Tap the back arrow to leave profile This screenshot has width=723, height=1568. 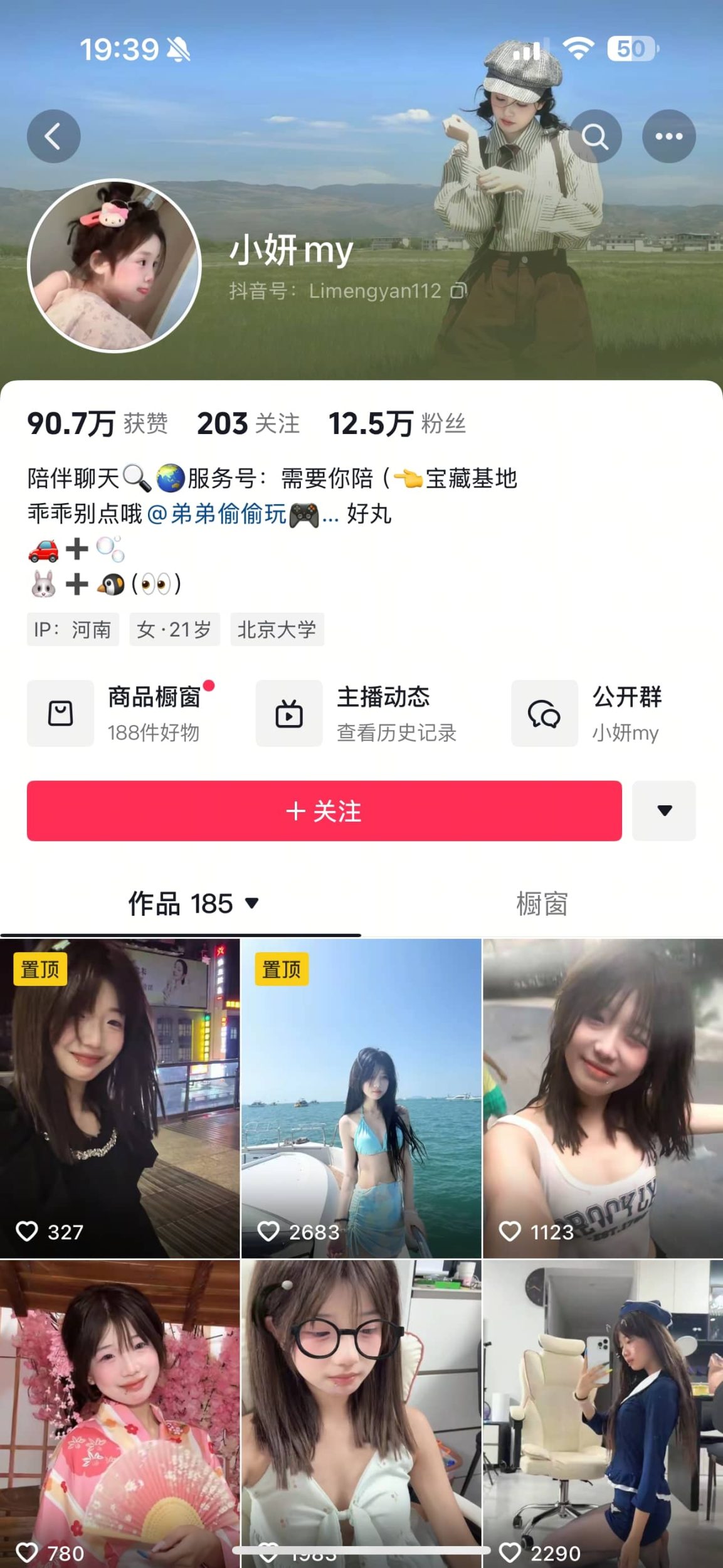click(54, 135)
